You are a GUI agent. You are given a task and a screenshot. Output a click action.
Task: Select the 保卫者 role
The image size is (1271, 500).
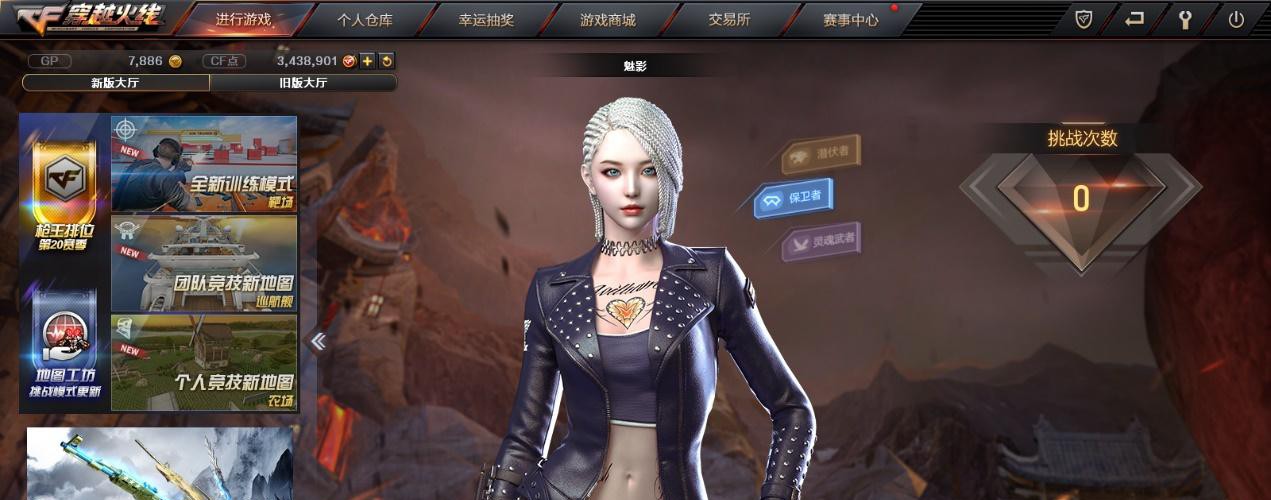[794, 198]
